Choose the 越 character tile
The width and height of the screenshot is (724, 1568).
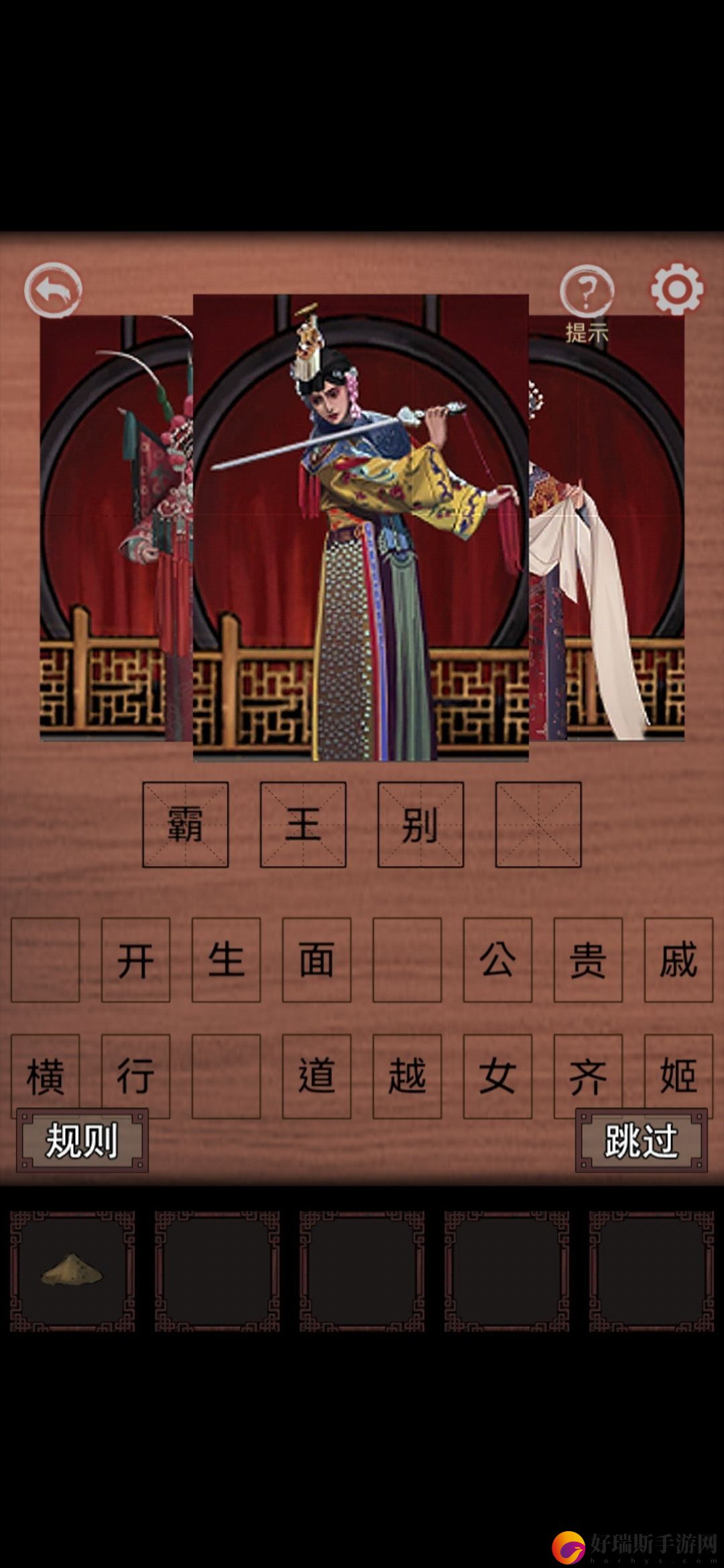tap(407, 1075)
